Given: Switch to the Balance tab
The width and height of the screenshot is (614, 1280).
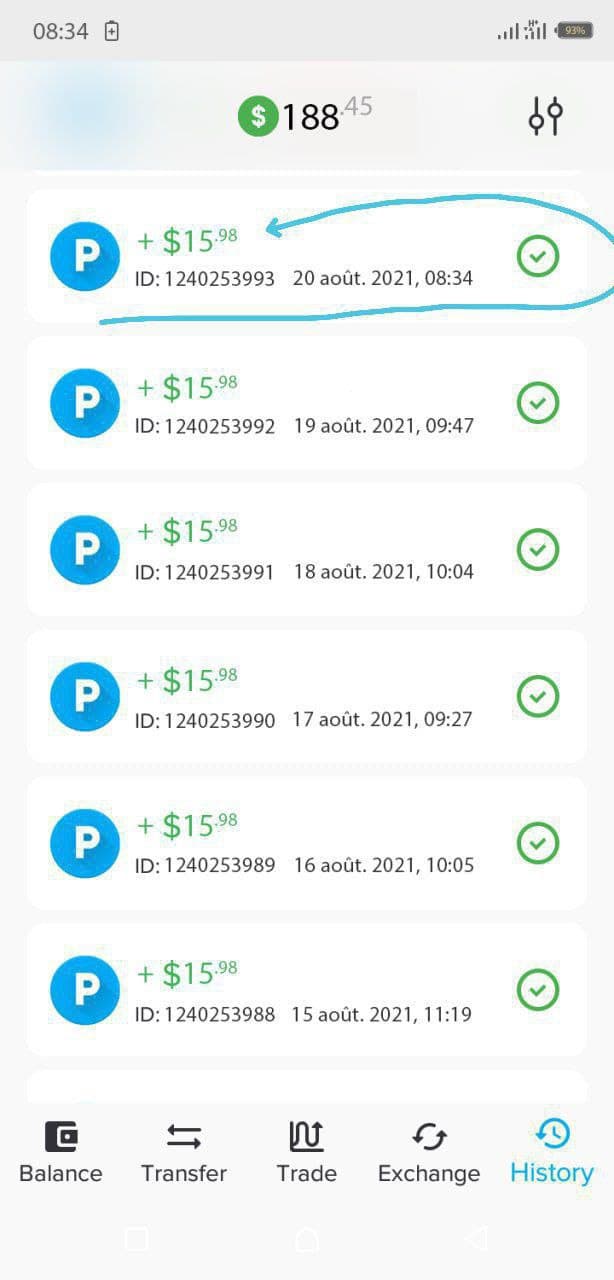Looking at the screenshot, I should pos(61,1152).
